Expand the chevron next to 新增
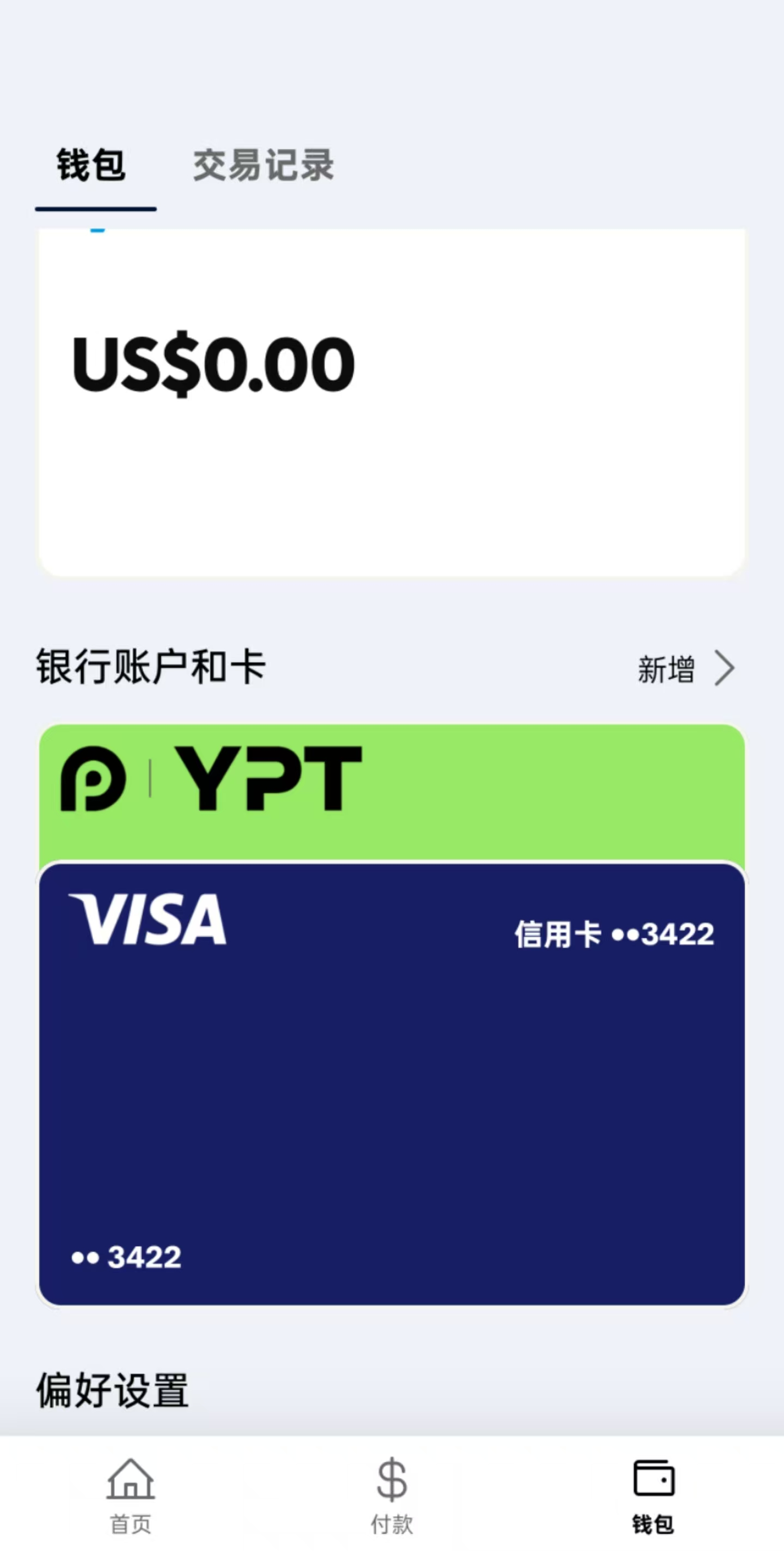The width and height of the screenshot is (784, 1551). click(725, 668)
